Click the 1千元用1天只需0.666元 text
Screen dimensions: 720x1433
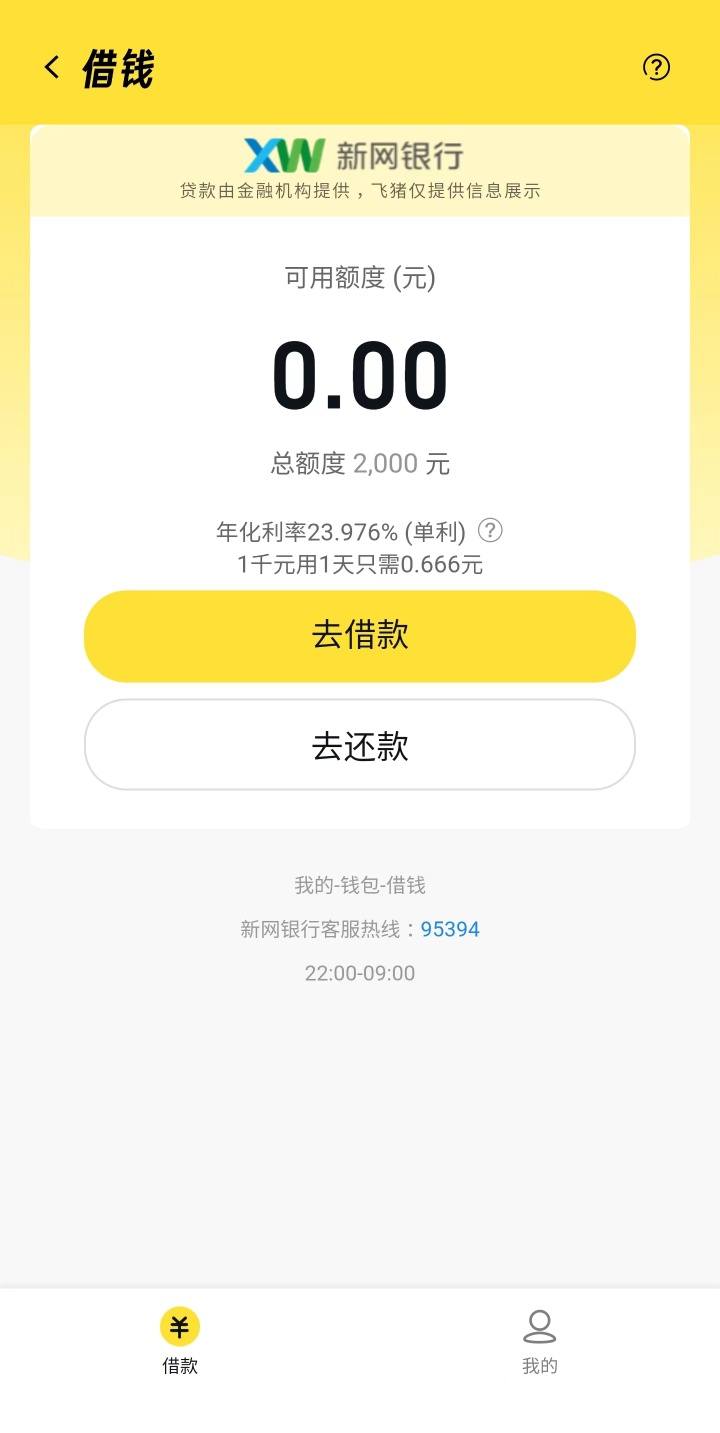360,565
